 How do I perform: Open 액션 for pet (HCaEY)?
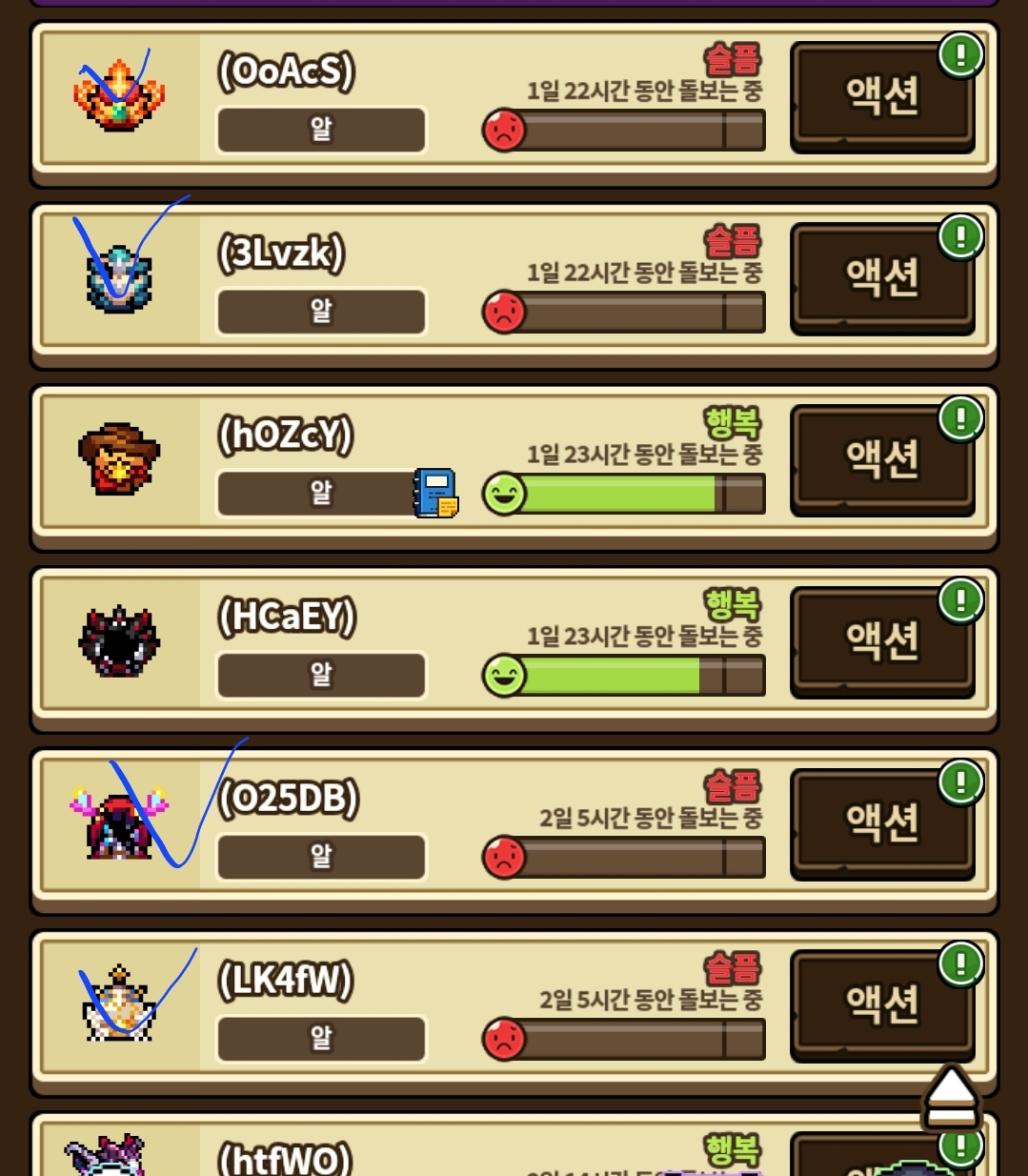[x=882, y=641]
